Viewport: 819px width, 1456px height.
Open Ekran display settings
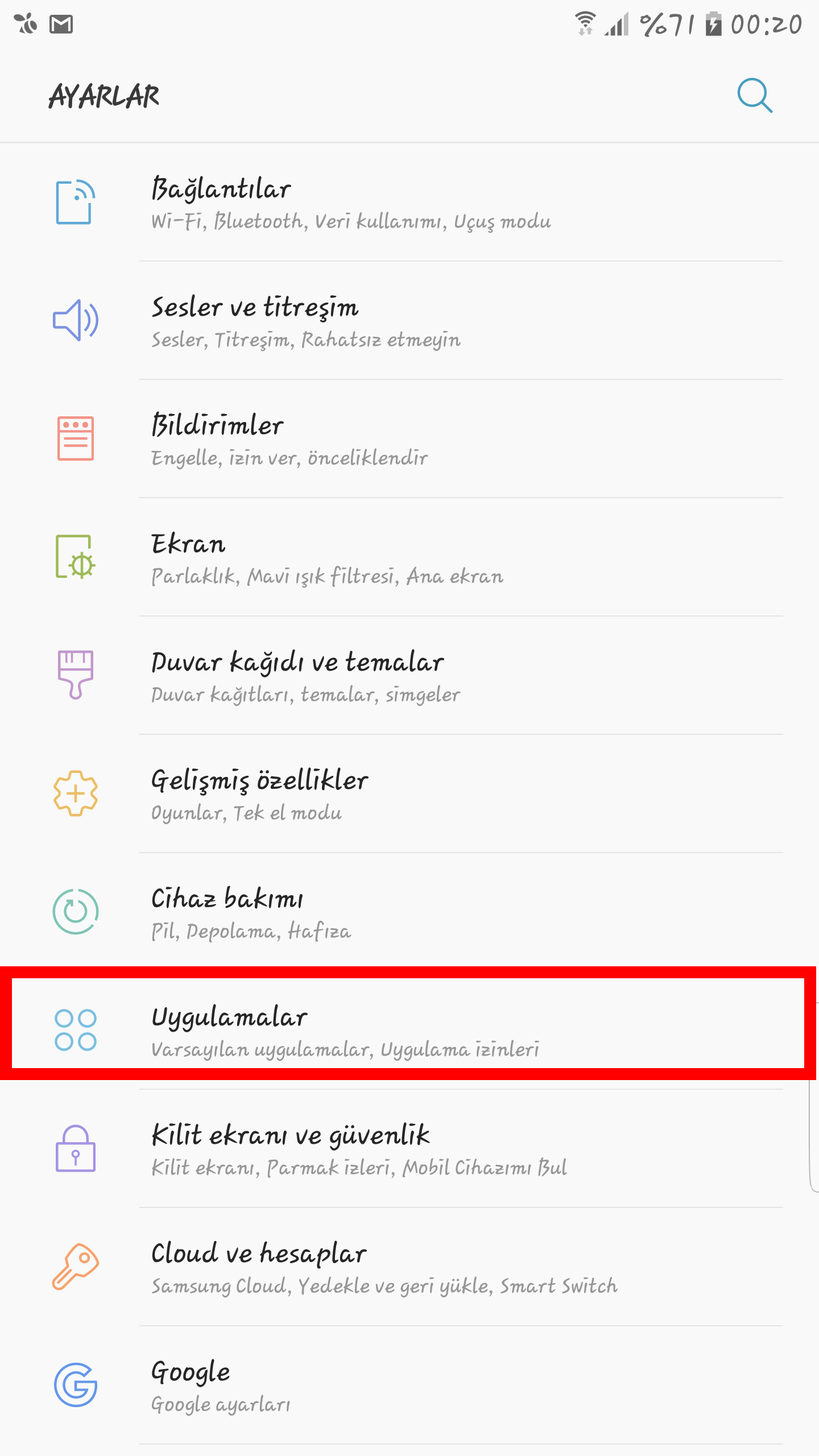tap(409, 557)
